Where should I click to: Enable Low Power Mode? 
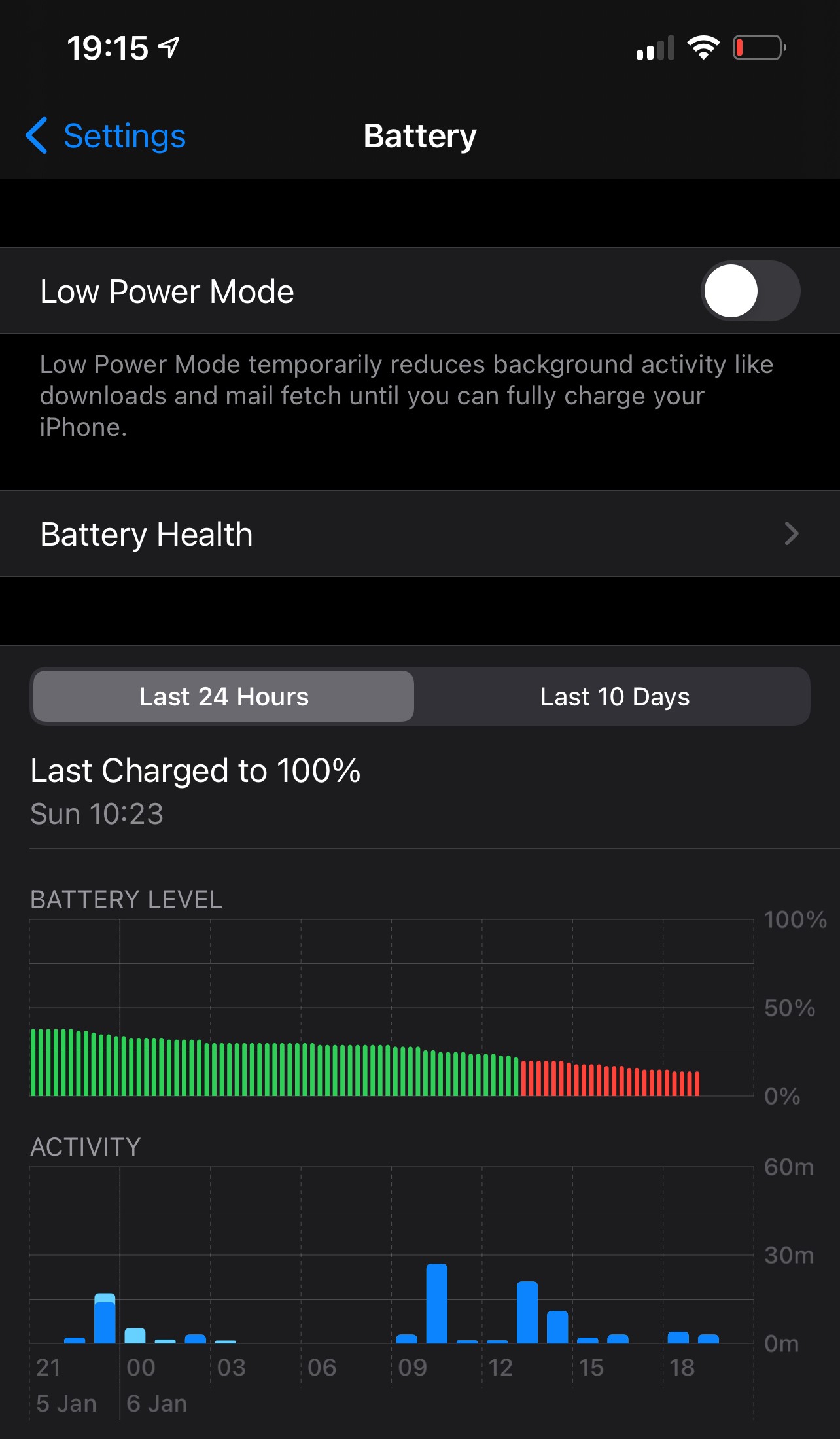tap(750, 291)
